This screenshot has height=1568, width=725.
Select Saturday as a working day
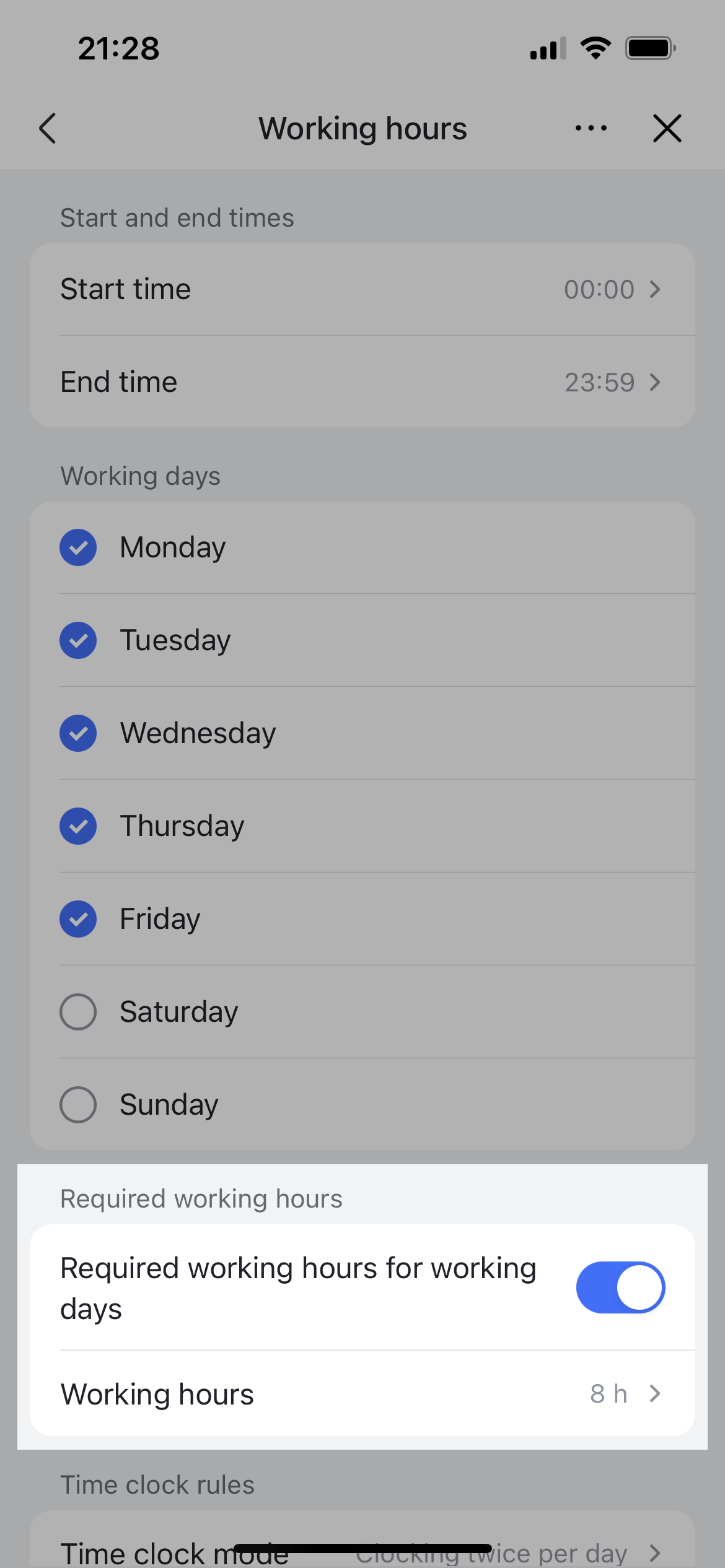78,1012
